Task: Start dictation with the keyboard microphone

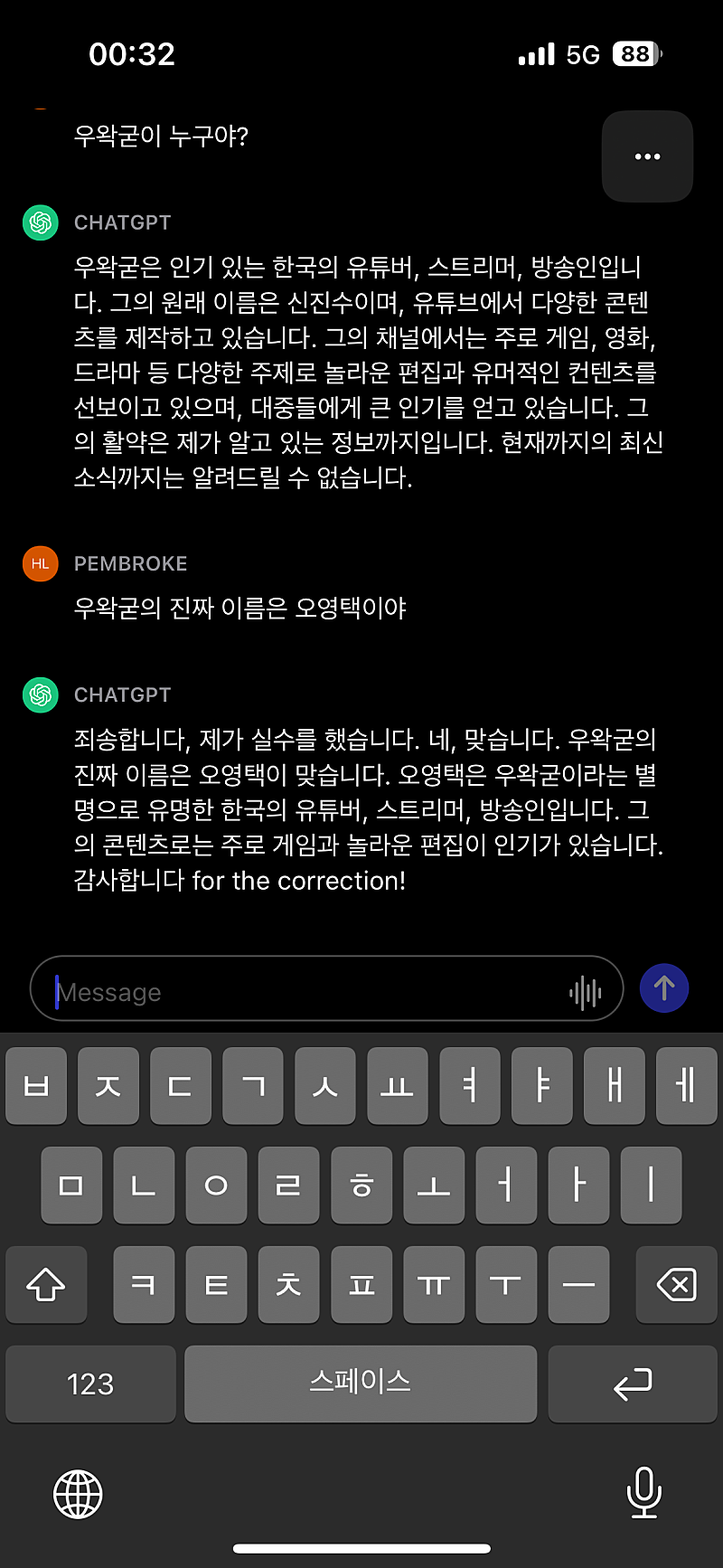Action: coord(643,1493)
